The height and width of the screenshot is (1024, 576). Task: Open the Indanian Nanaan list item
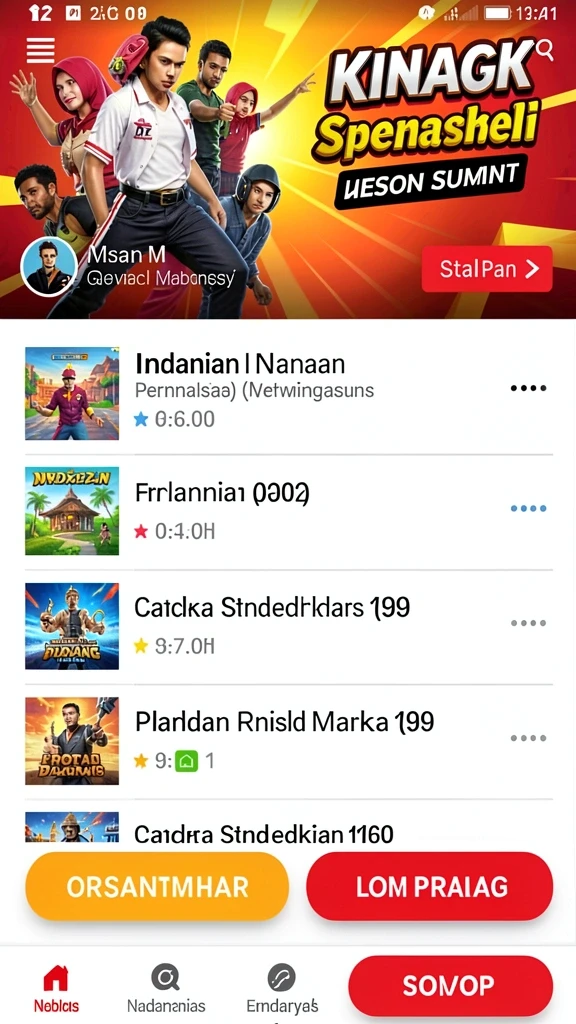pyautogui.click(x=288, y=393)
